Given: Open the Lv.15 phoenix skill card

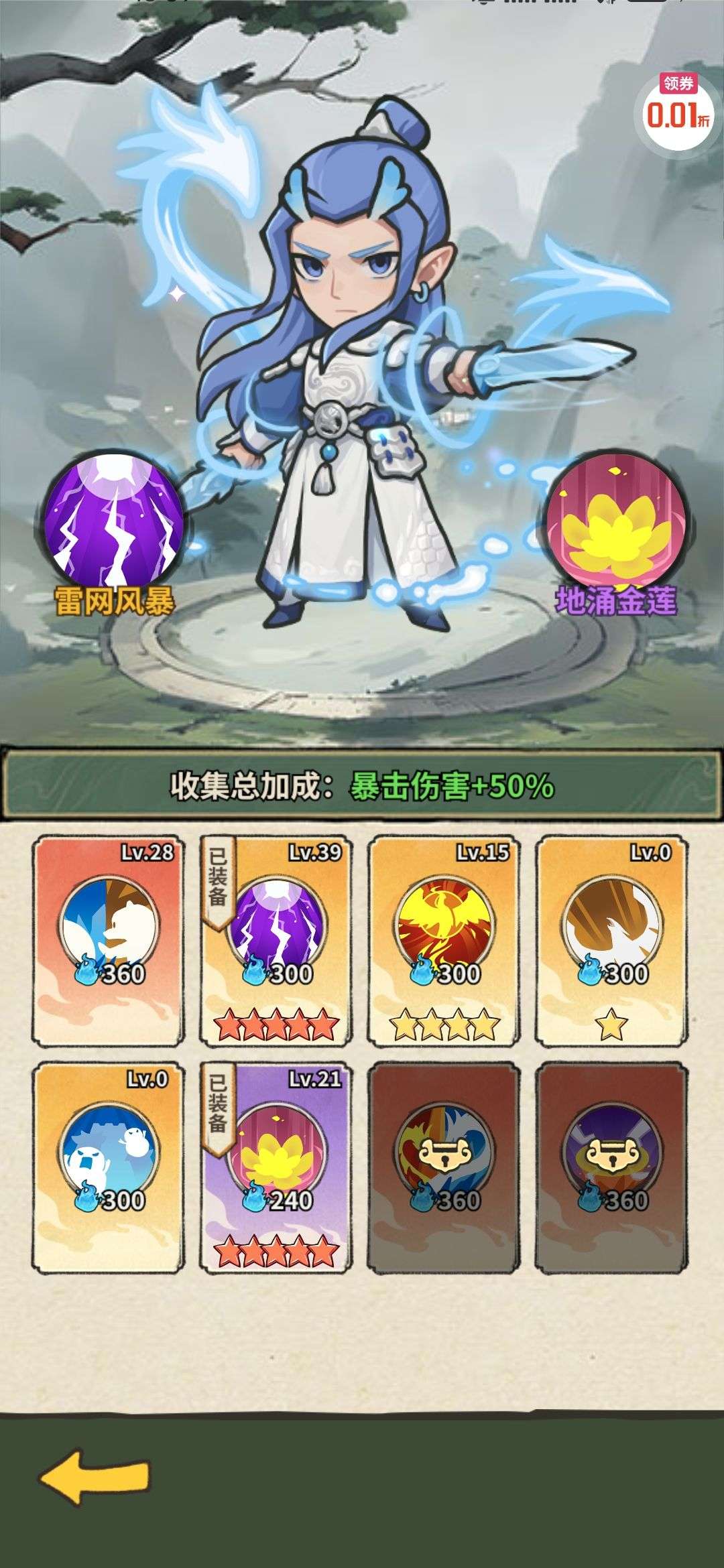Looking at the screenshot, I should tap(444, 941).
